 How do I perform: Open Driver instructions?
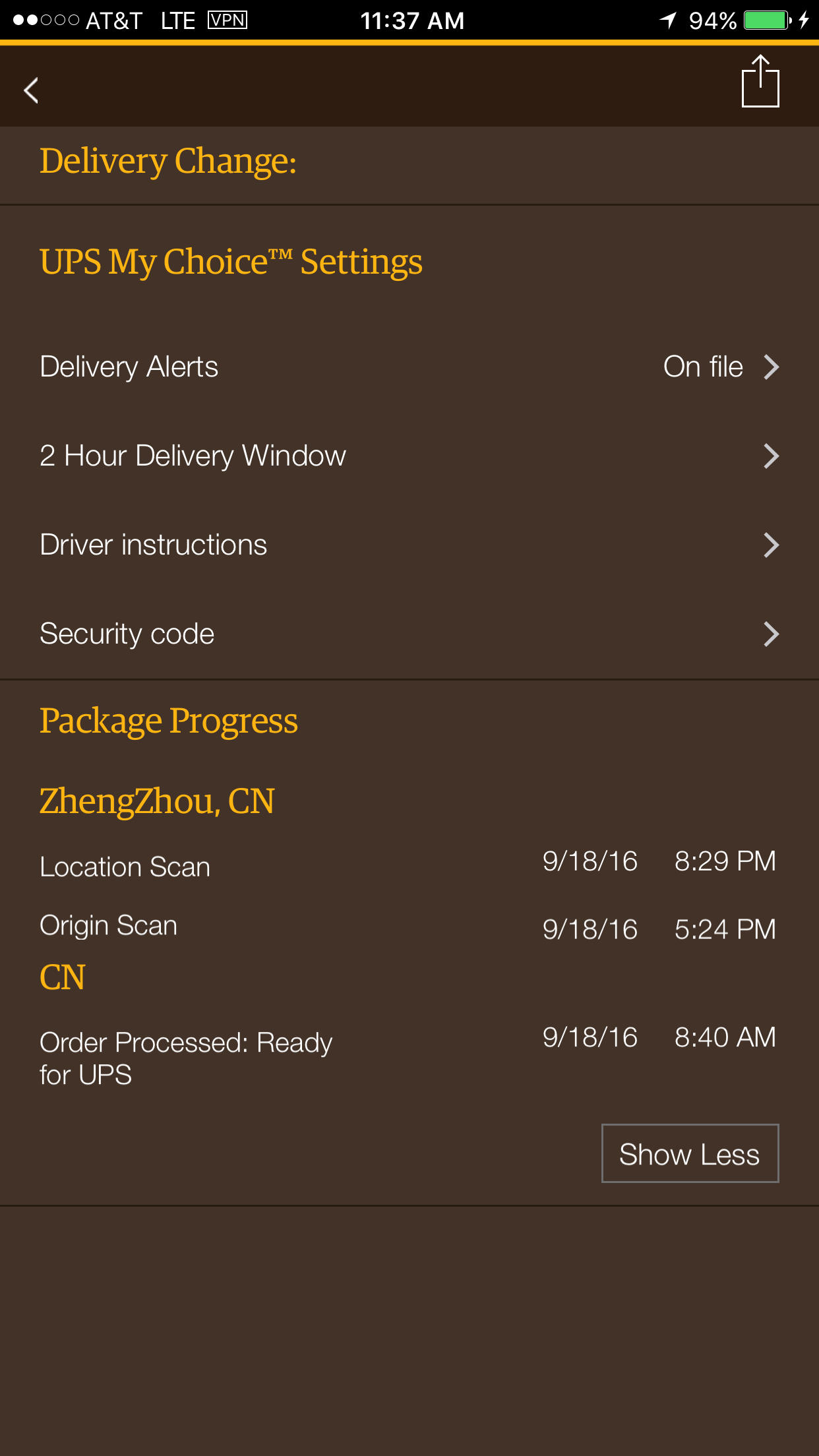point(409,545)
